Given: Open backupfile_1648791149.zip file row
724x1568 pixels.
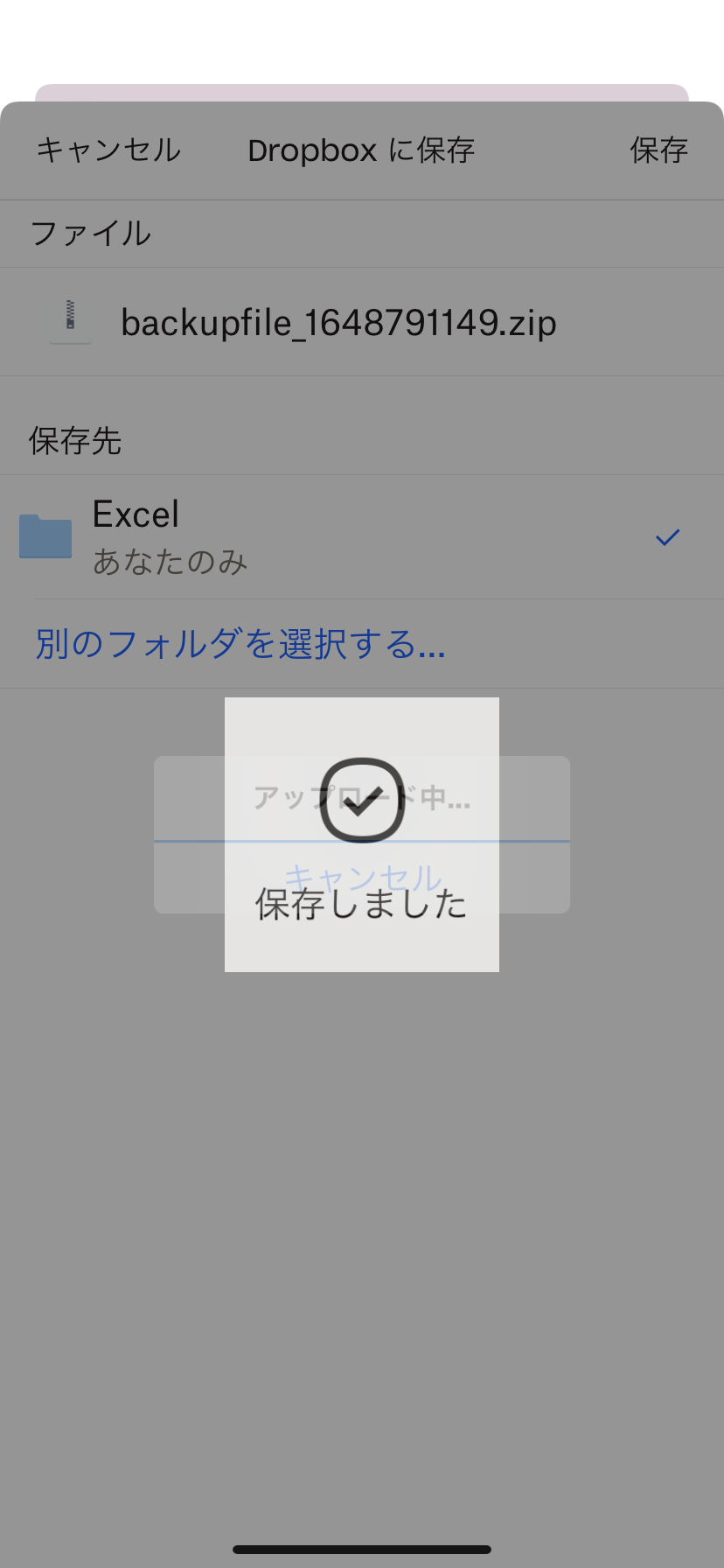Looking at the screenshot, I should coord(338,323).
